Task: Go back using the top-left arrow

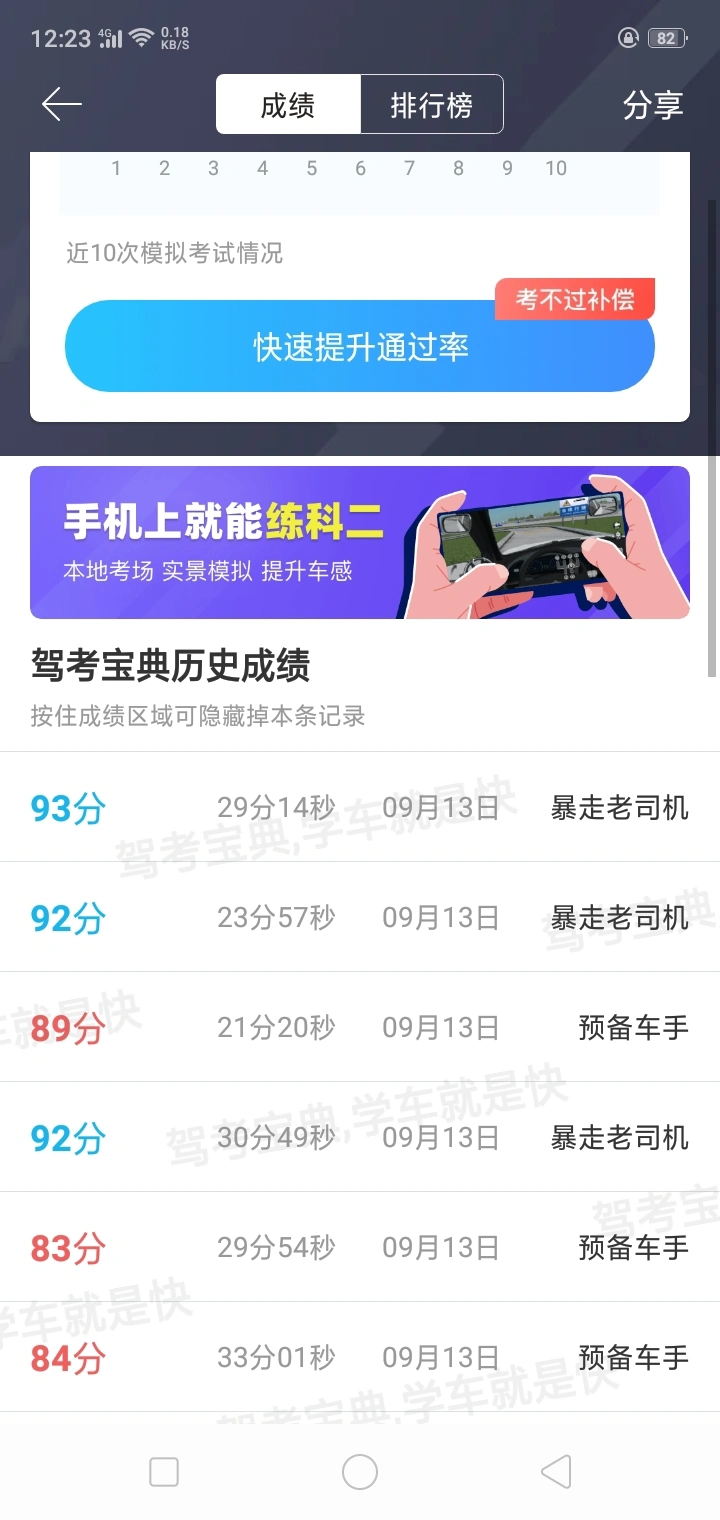Action: tap(61, 104)
